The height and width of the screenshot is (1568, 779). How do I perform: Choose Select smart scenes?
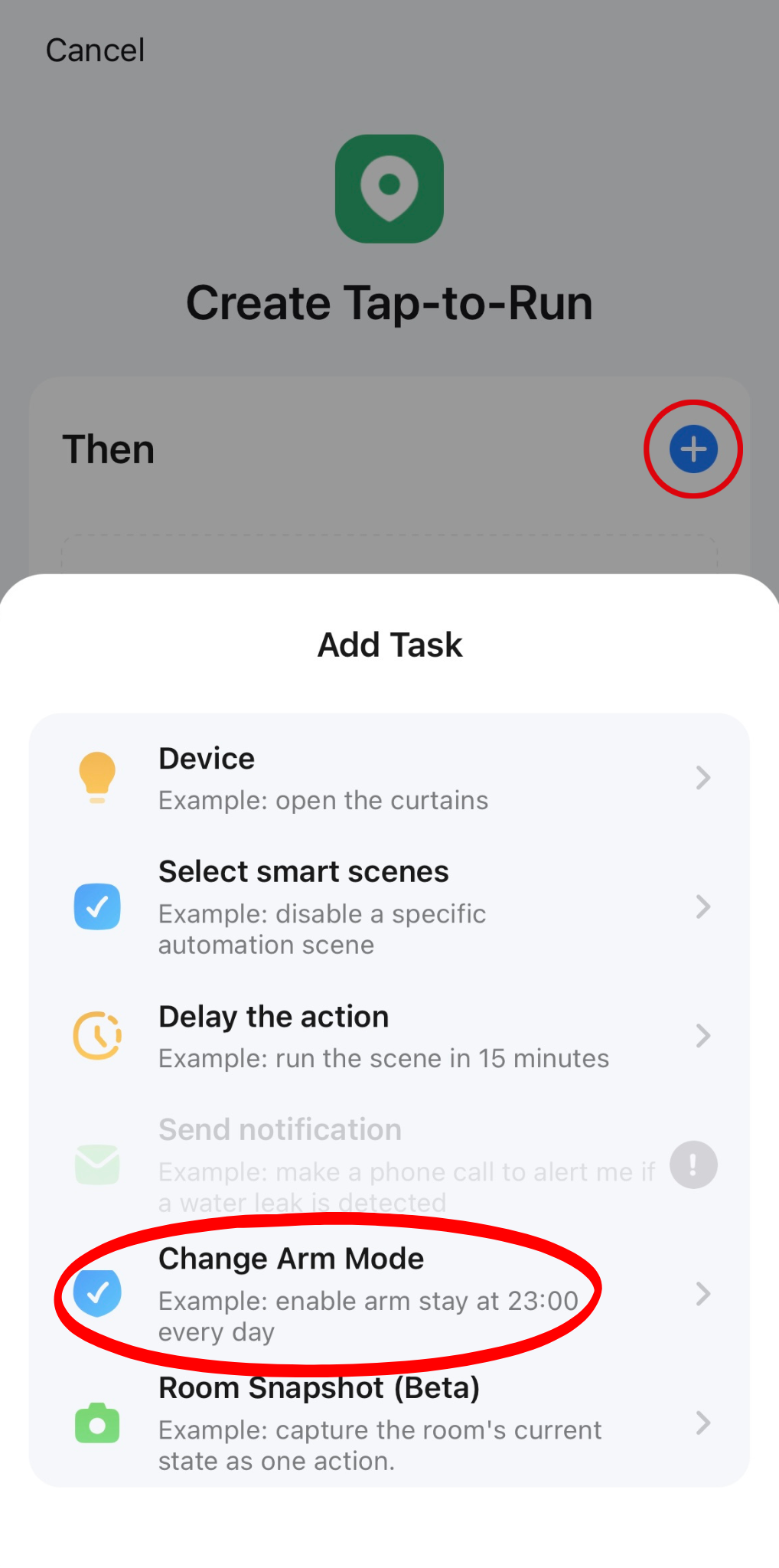[389, 906]
